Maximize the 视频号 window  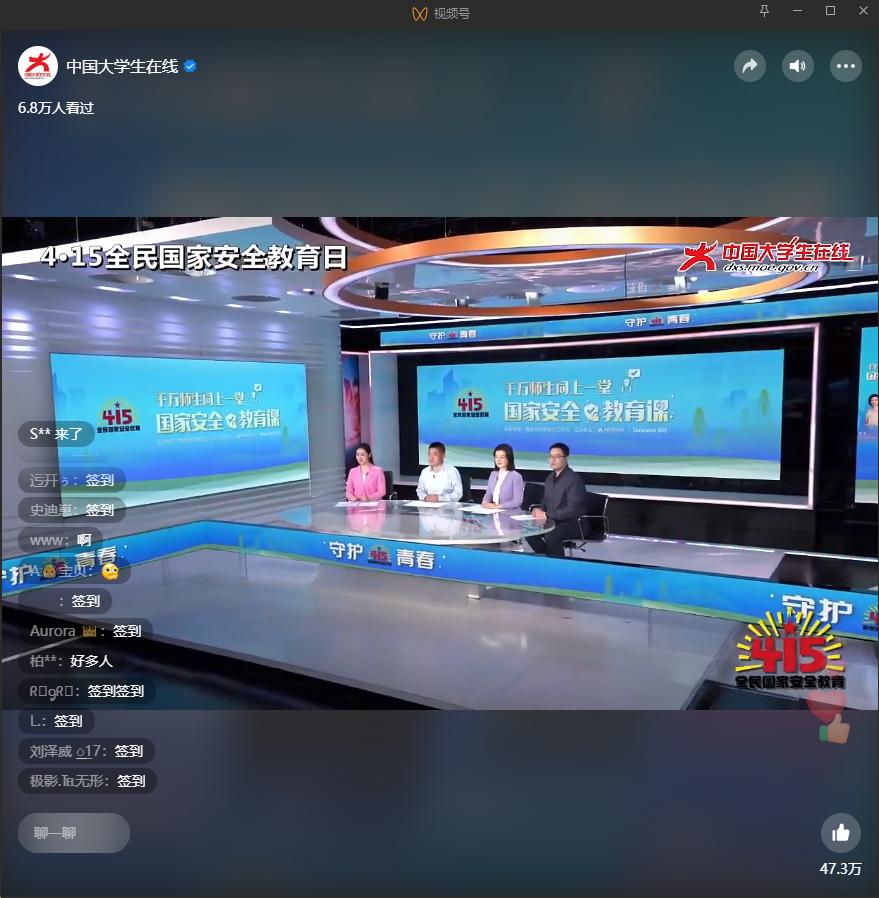[830, 11]
